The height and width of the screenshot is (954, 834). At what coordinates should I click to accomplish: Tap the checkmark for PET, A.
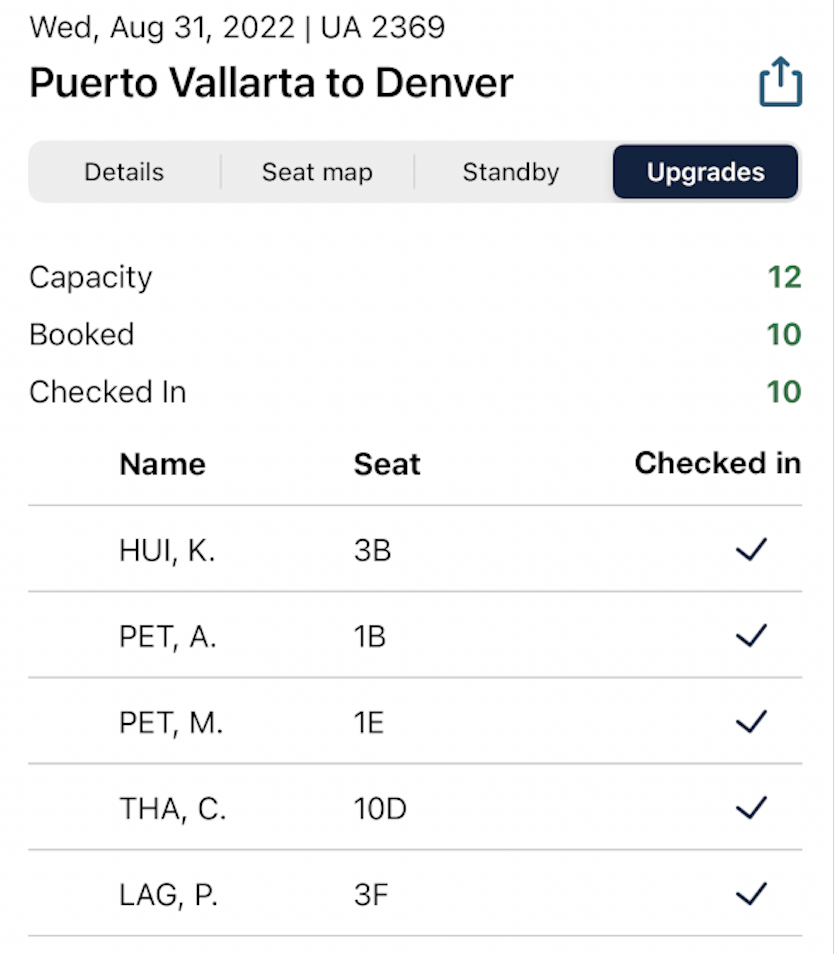tap(751, 635)
